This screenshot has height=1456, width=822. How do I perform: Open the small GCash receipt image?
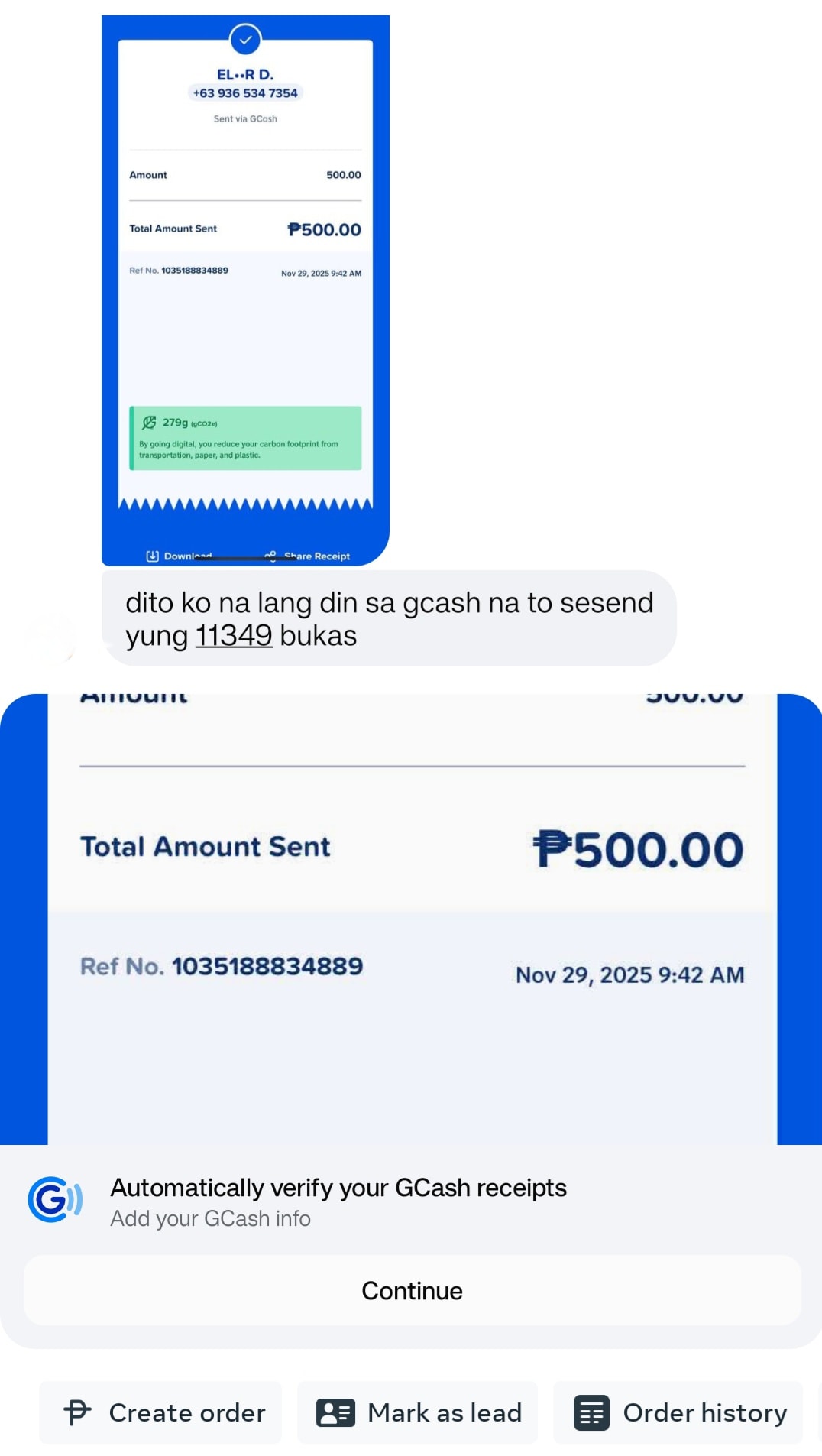point(245,290)
